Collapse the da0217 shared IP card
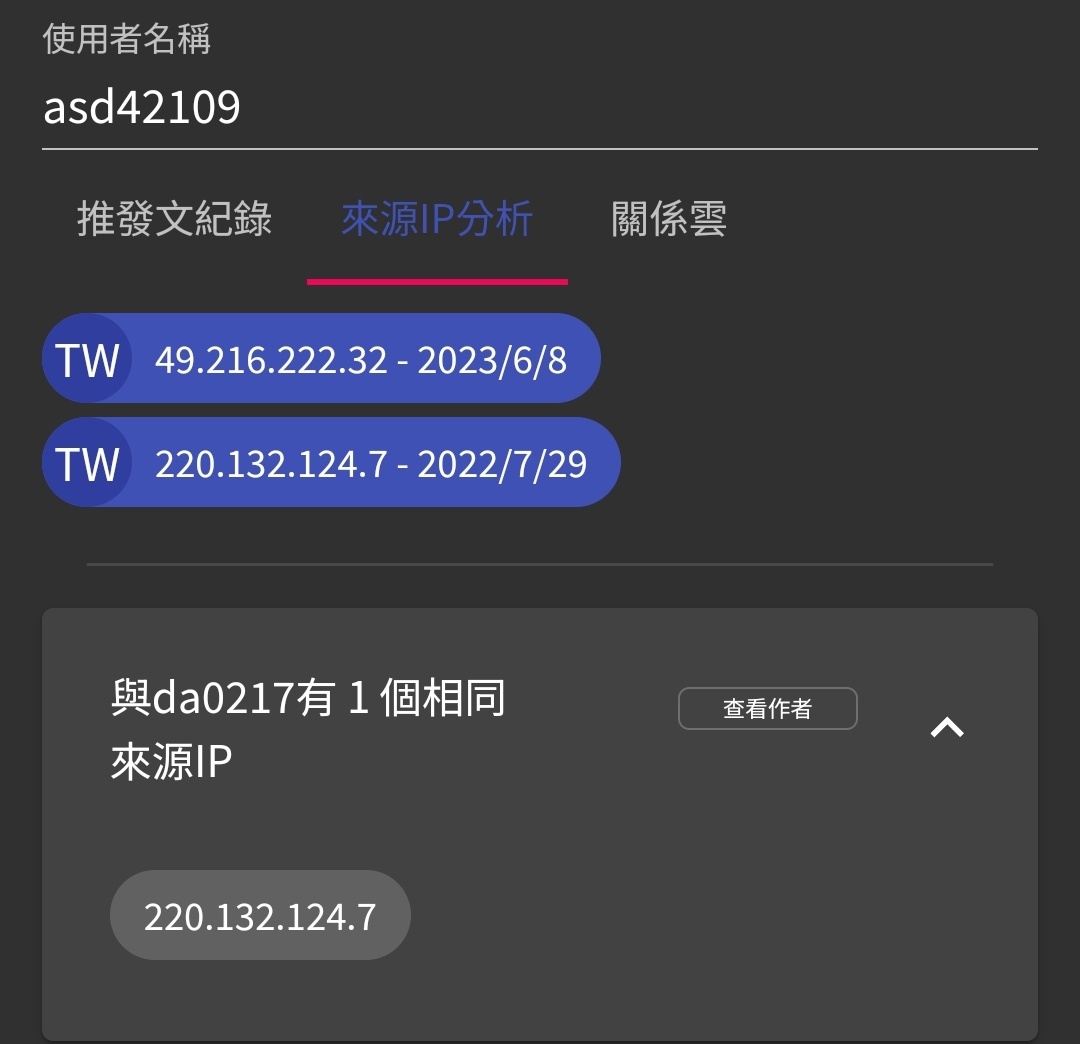The width and height of the screenshot is (1080, 1044). 947,728
